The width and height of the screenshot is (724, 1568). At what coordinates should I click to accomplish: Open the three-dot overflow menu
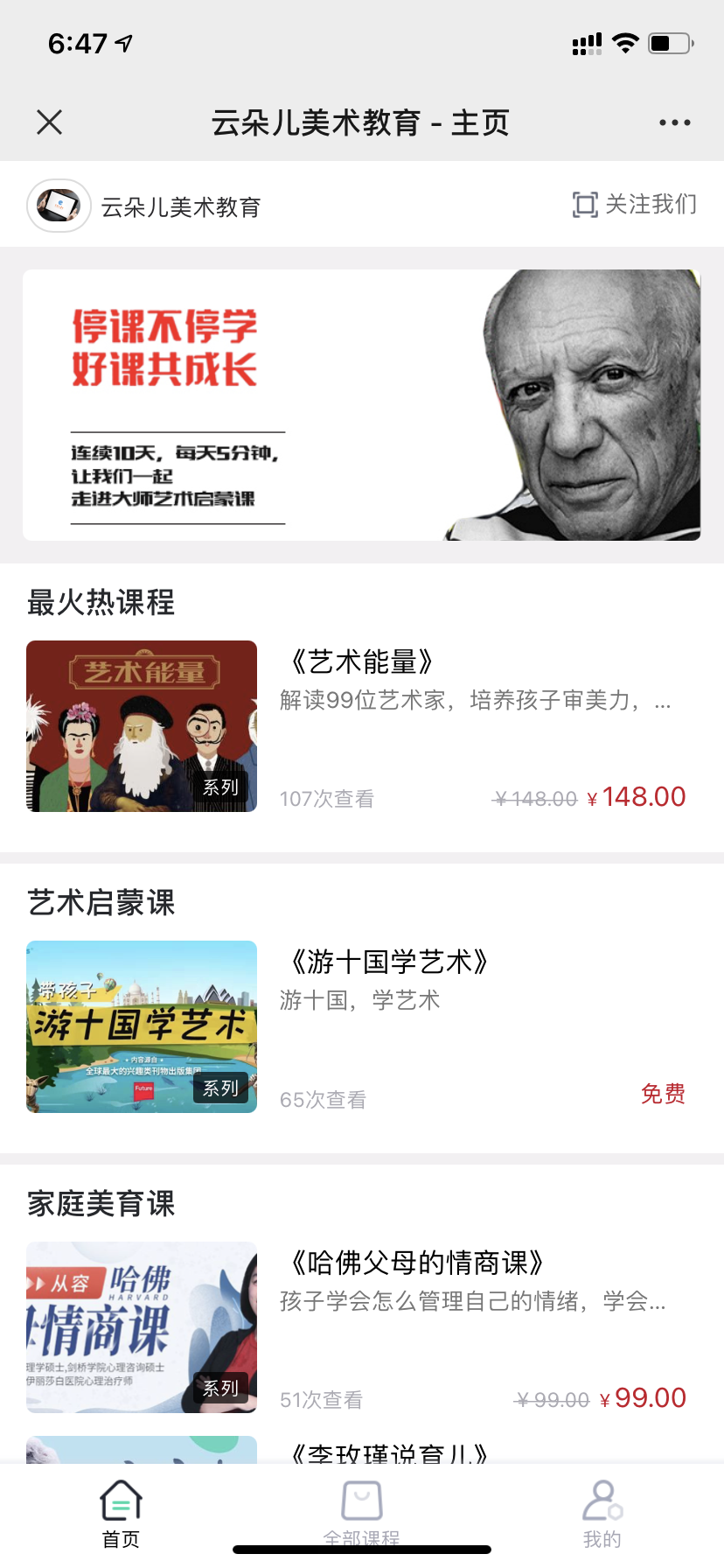[x=674, y=122]
